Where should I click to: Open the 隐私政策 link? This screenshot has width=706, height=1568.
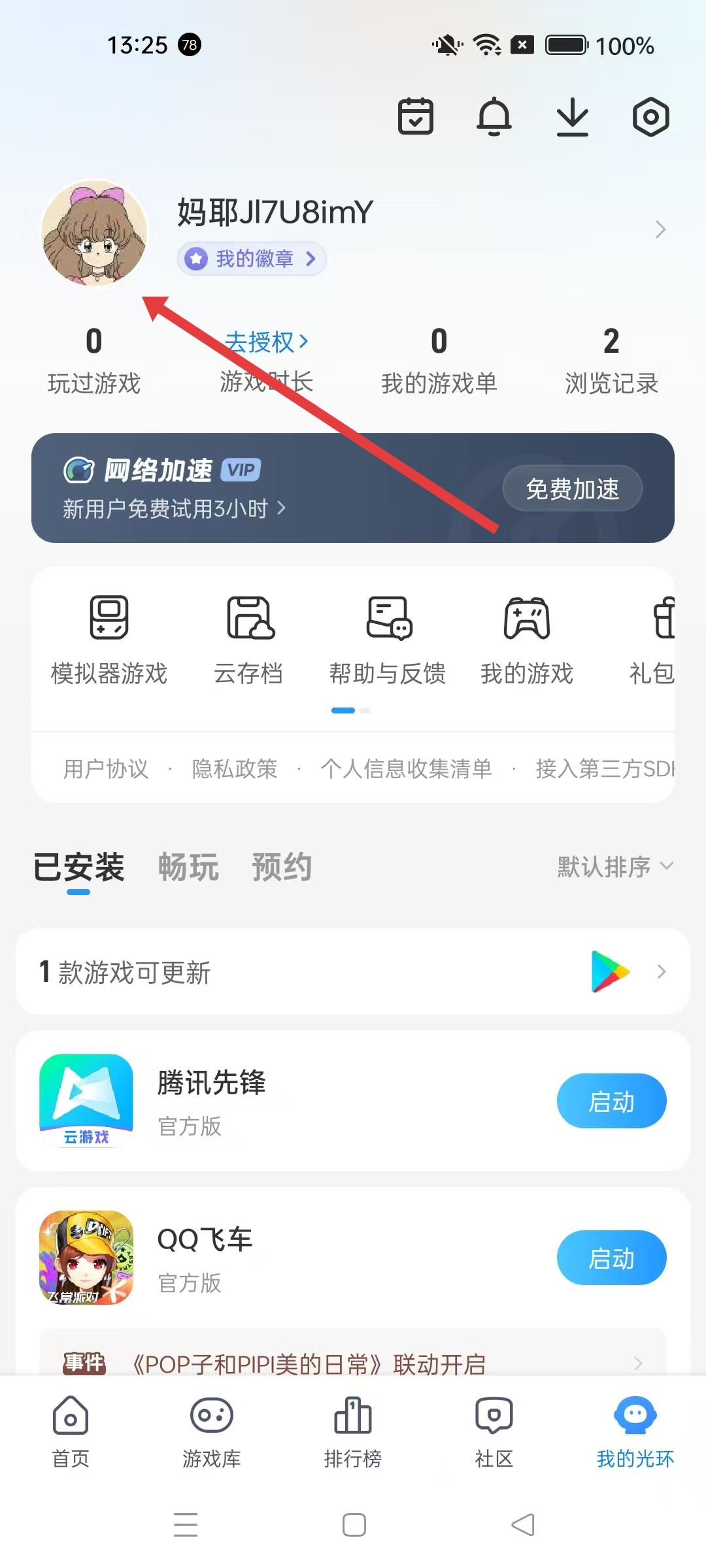pyautogui.click(x=235, y=769)
